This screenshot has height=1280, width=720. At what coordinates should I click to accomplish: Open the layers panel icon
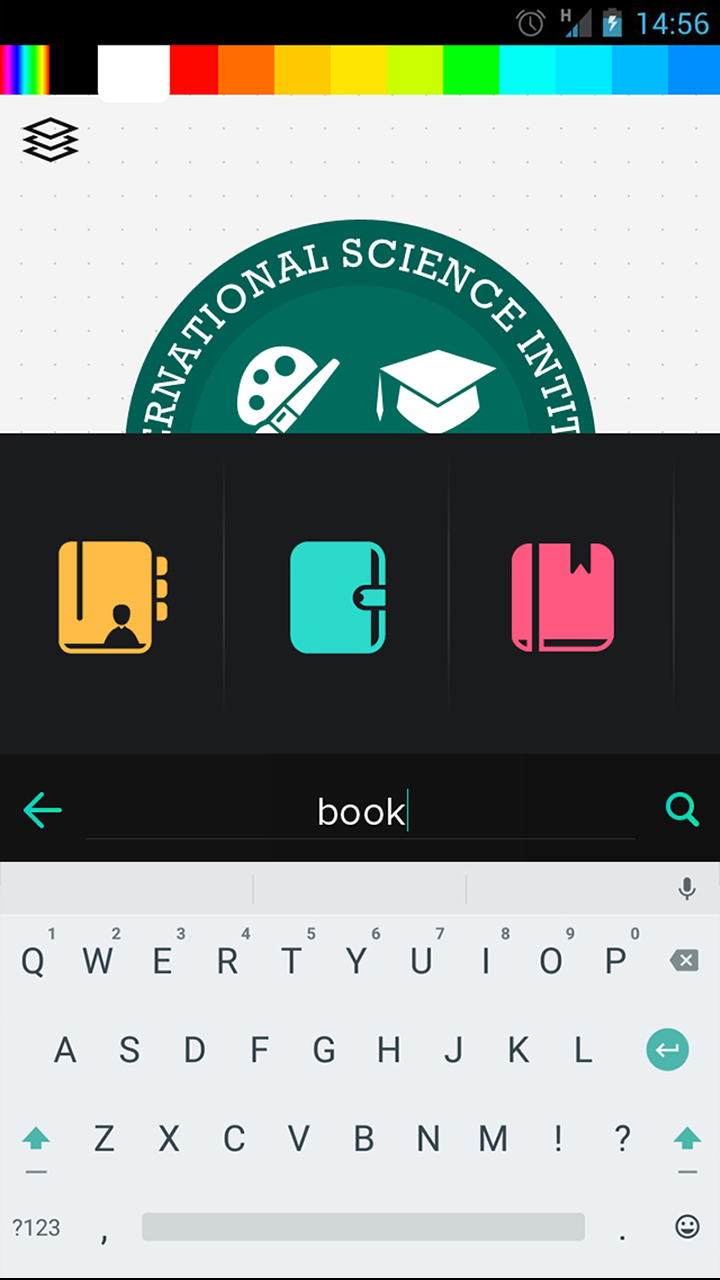click(x=50, y=139)
